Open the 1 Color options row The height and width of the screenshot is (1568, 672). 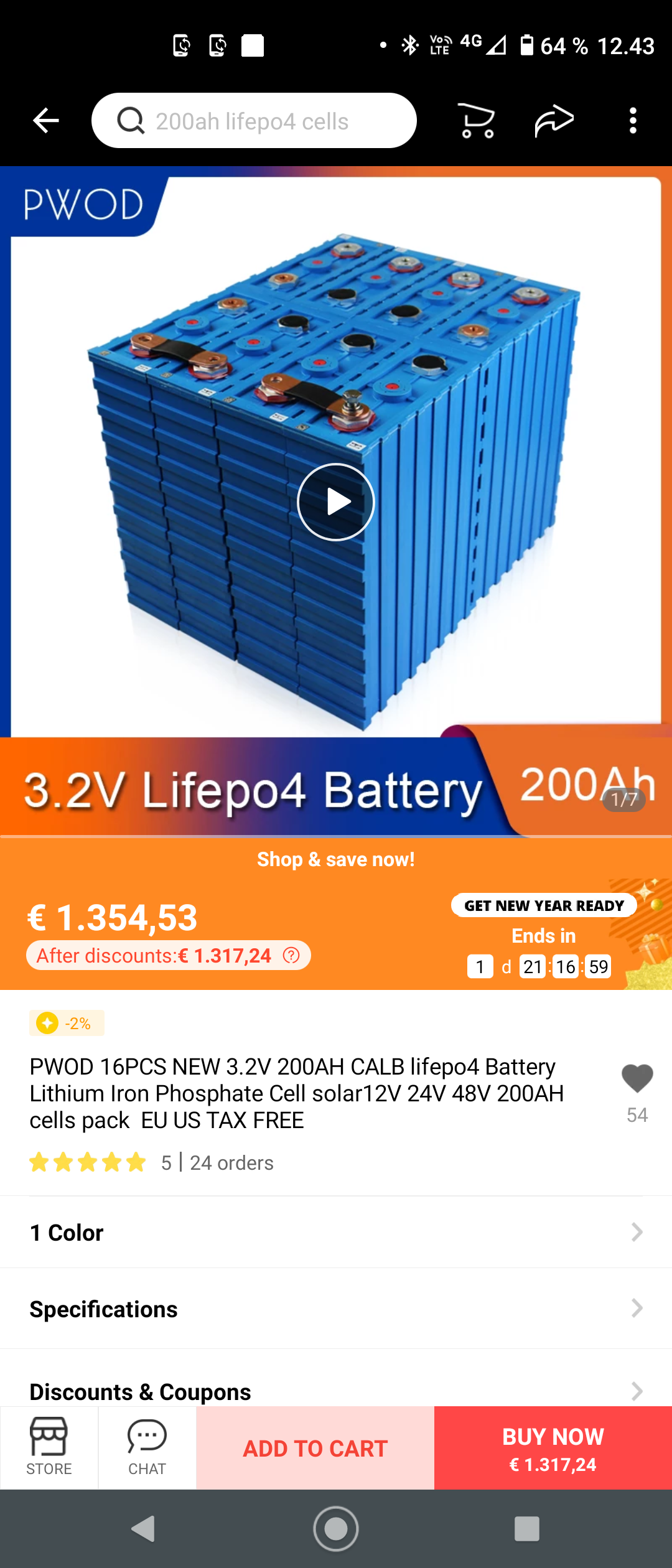click(336, 1232)
